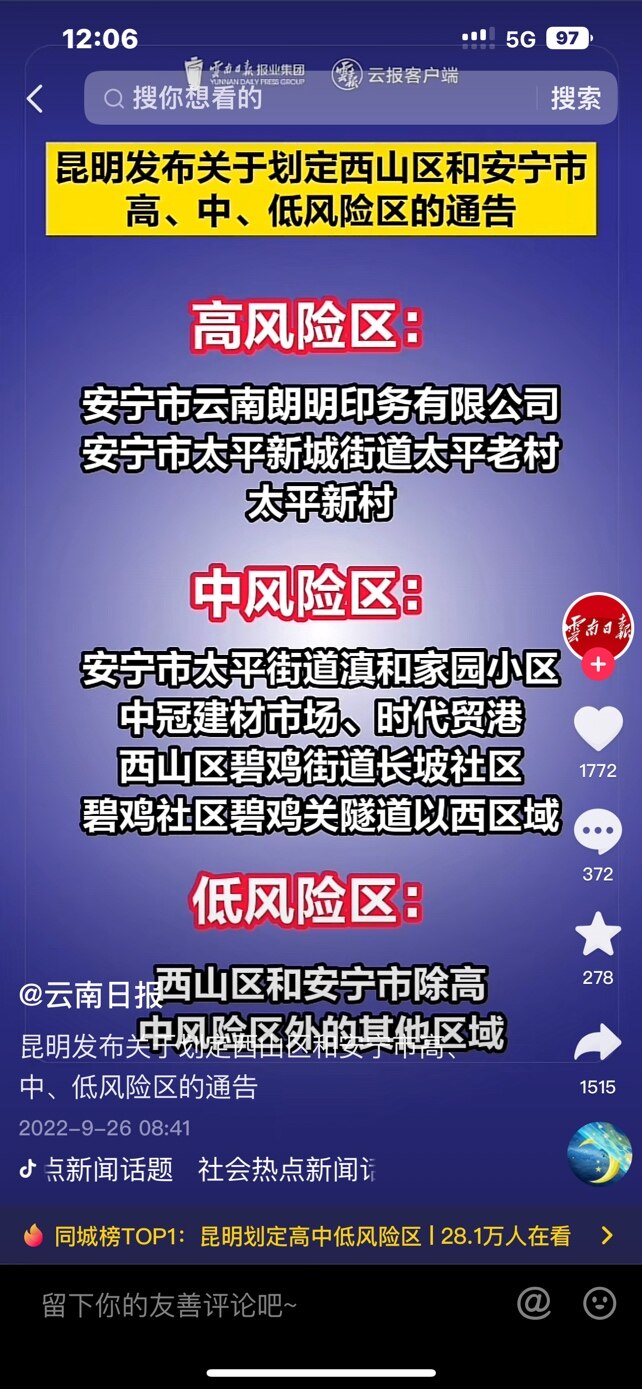Tap the 搜索 button
Screen dimensions: 642x1389
pyautogui.click(x=576, y=98)
